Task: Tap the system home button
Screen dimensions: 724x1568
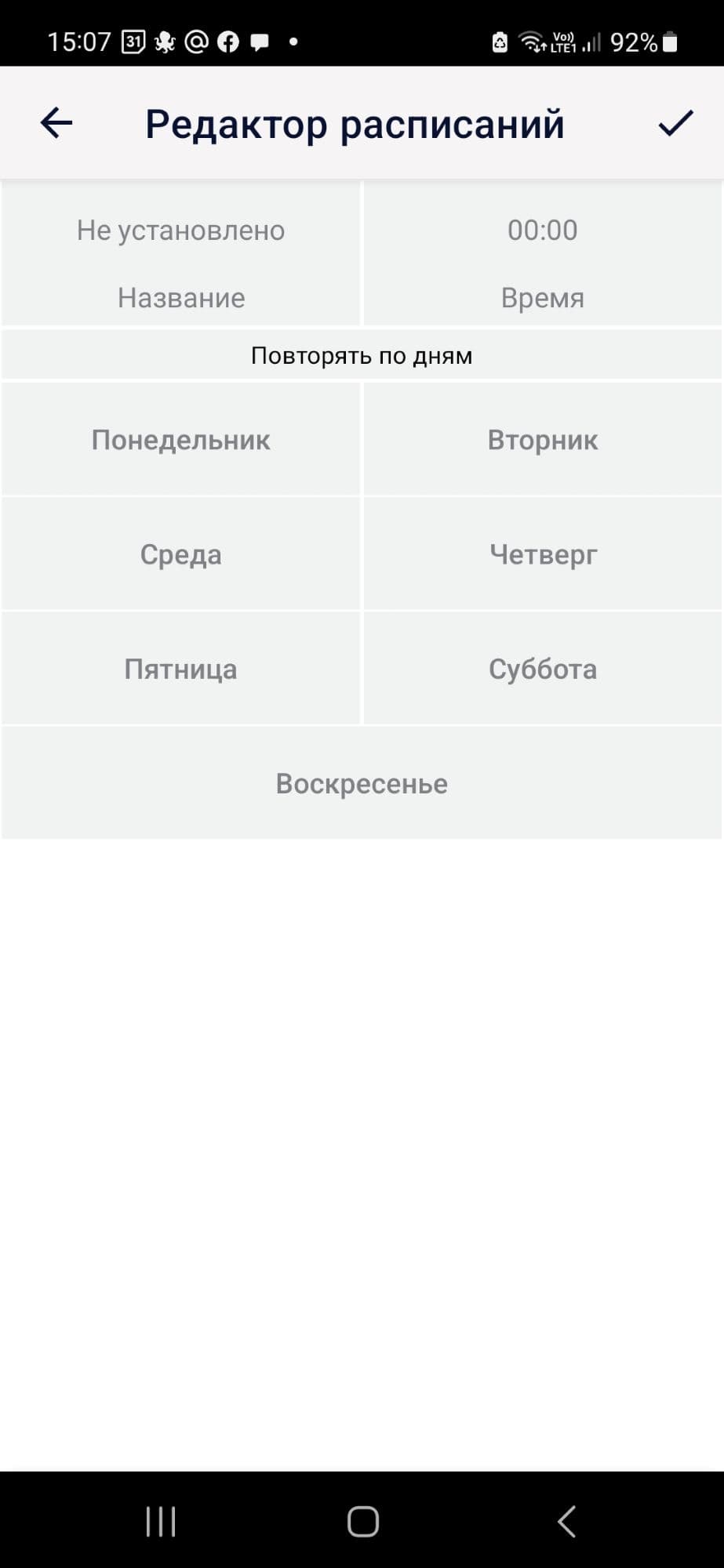Action: (x=362, y=1521)
